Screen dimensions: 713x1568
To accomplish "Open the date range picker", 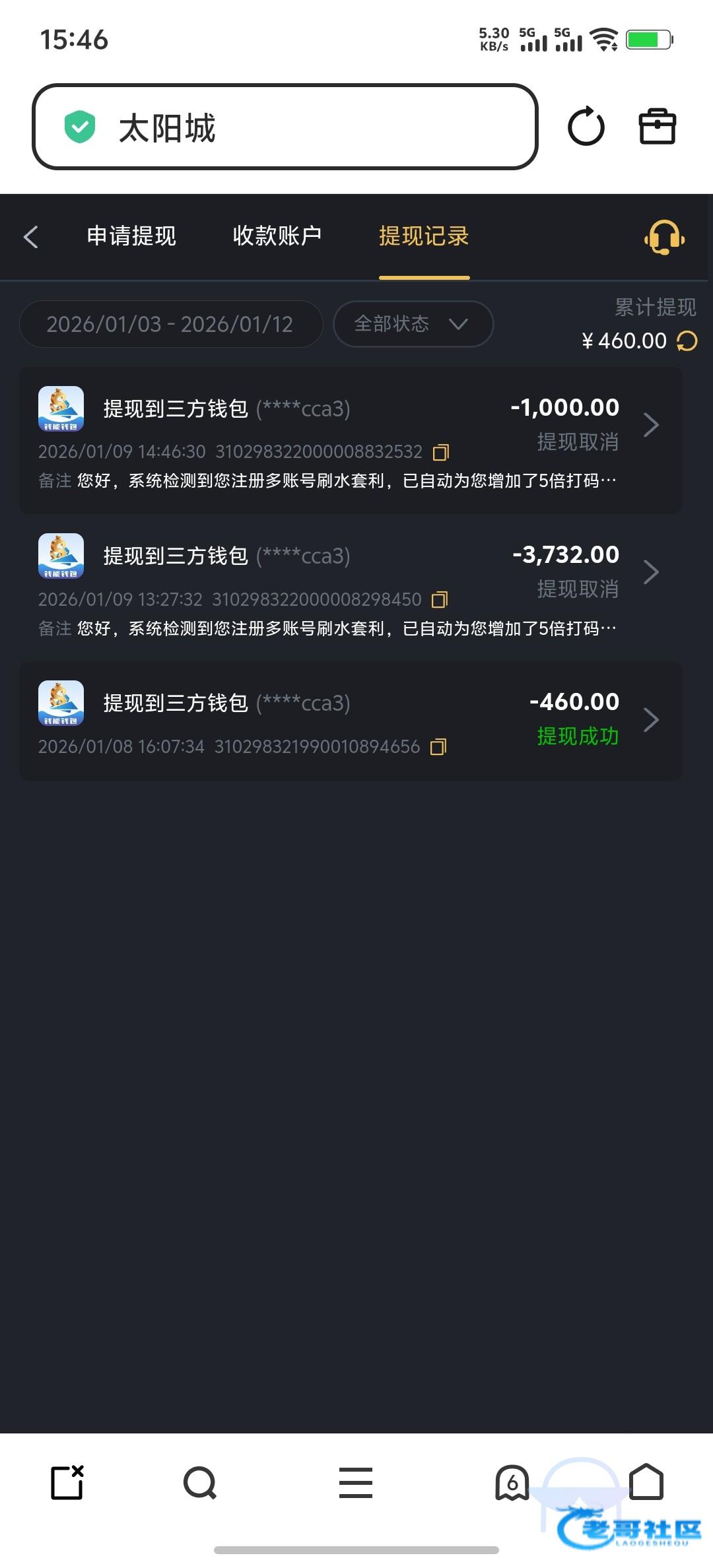I will coord(170,324).
